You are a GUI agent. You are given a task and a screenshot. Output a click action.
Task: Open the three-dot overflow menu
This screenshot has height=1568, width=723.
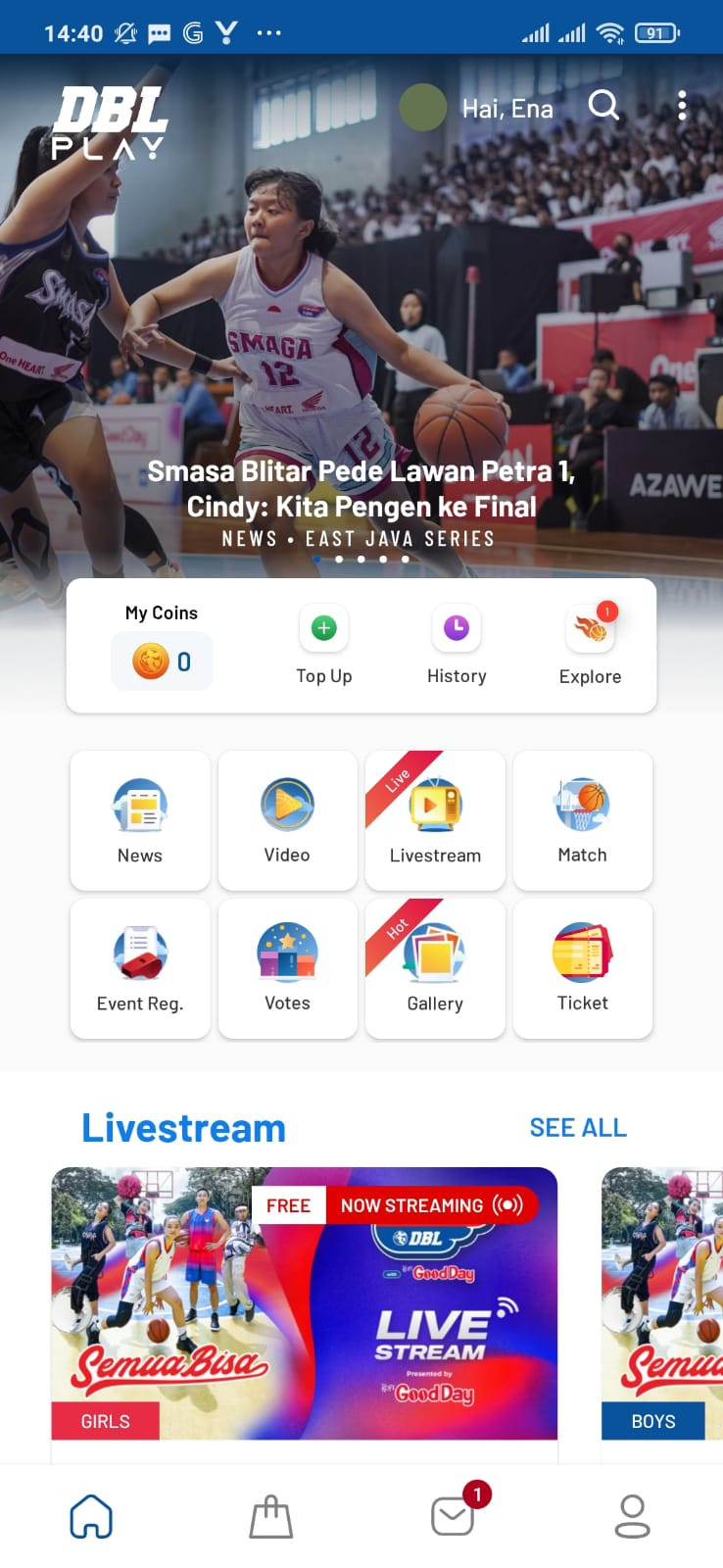pos(682,106)
